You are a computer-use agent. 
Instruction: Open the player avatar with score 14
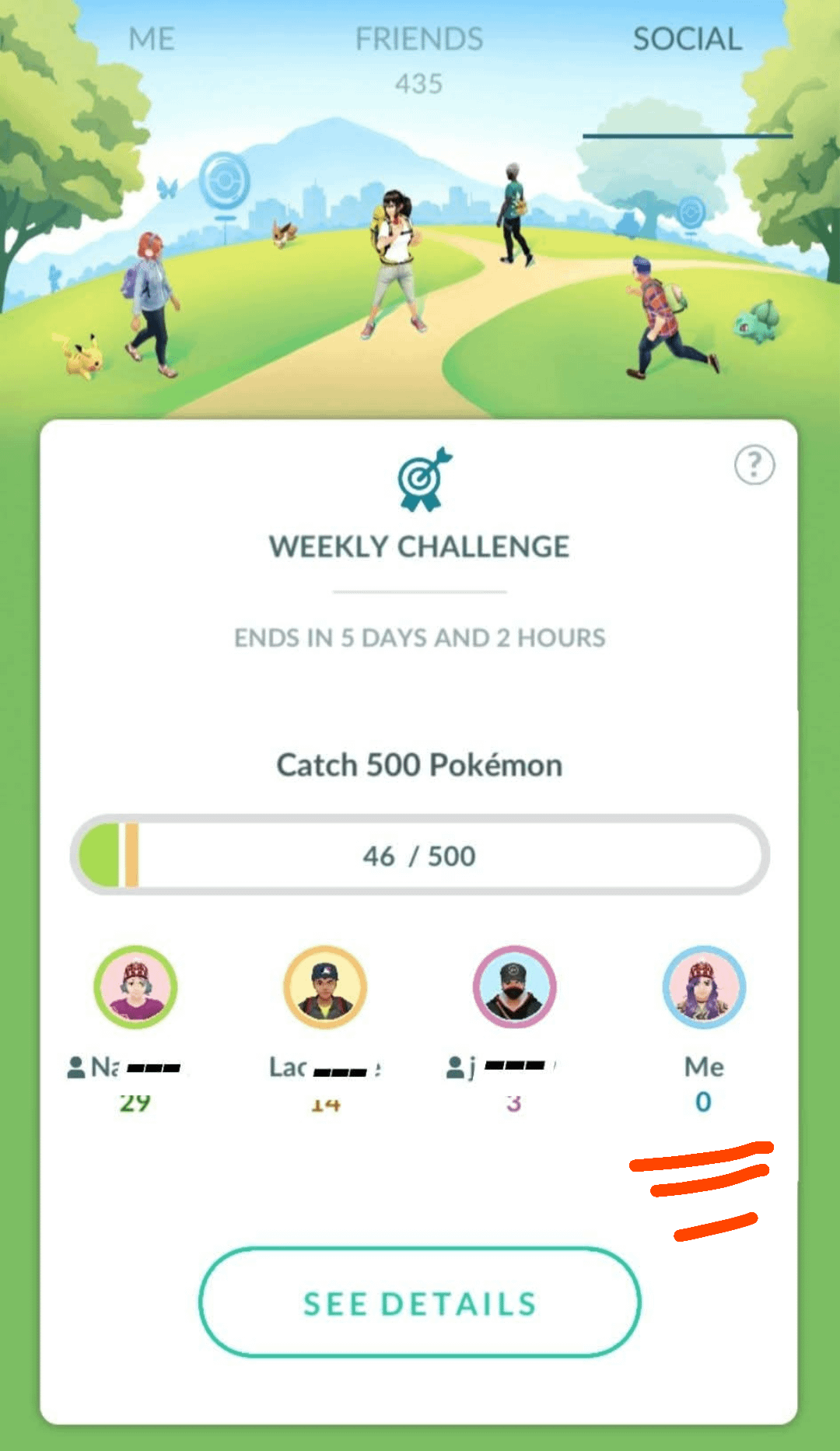pos(325,987)
